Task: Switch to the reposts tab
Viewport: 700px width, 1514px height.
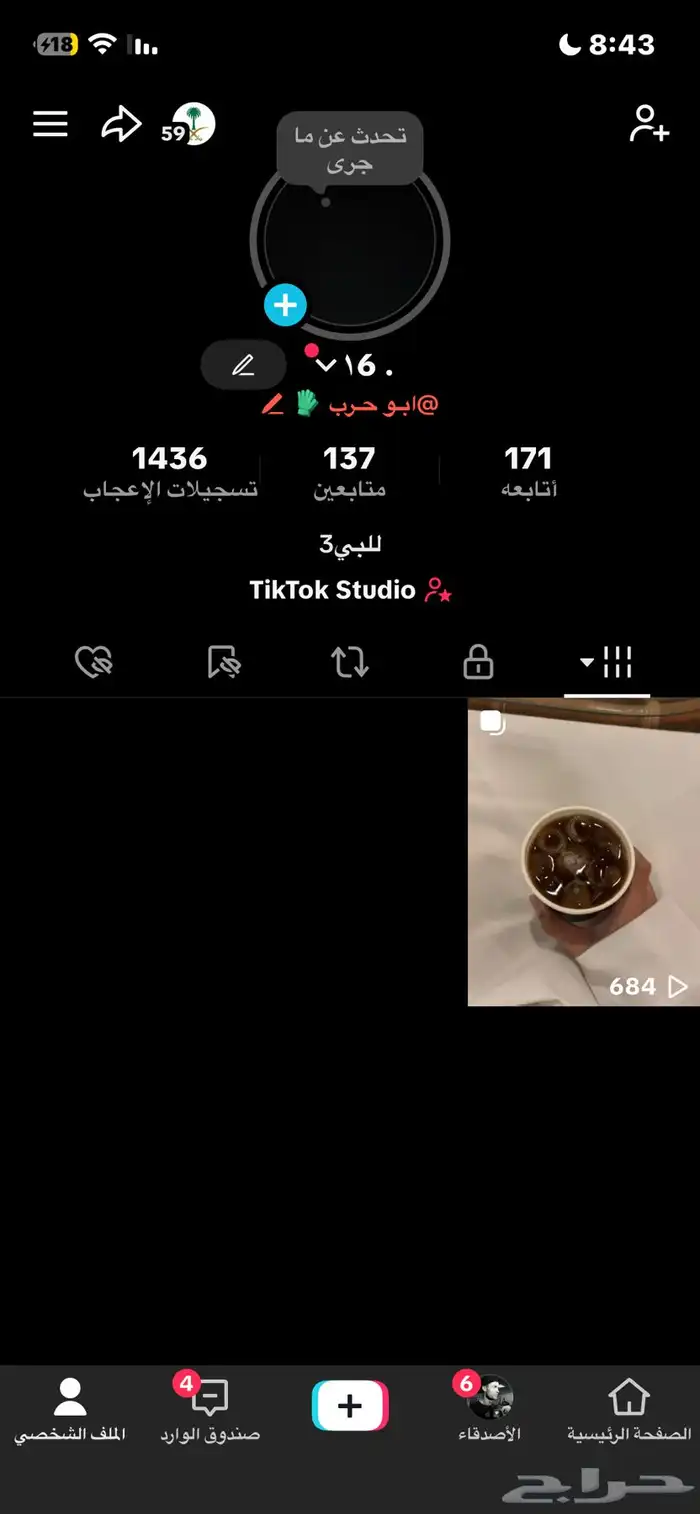Action: coord(350,662)
